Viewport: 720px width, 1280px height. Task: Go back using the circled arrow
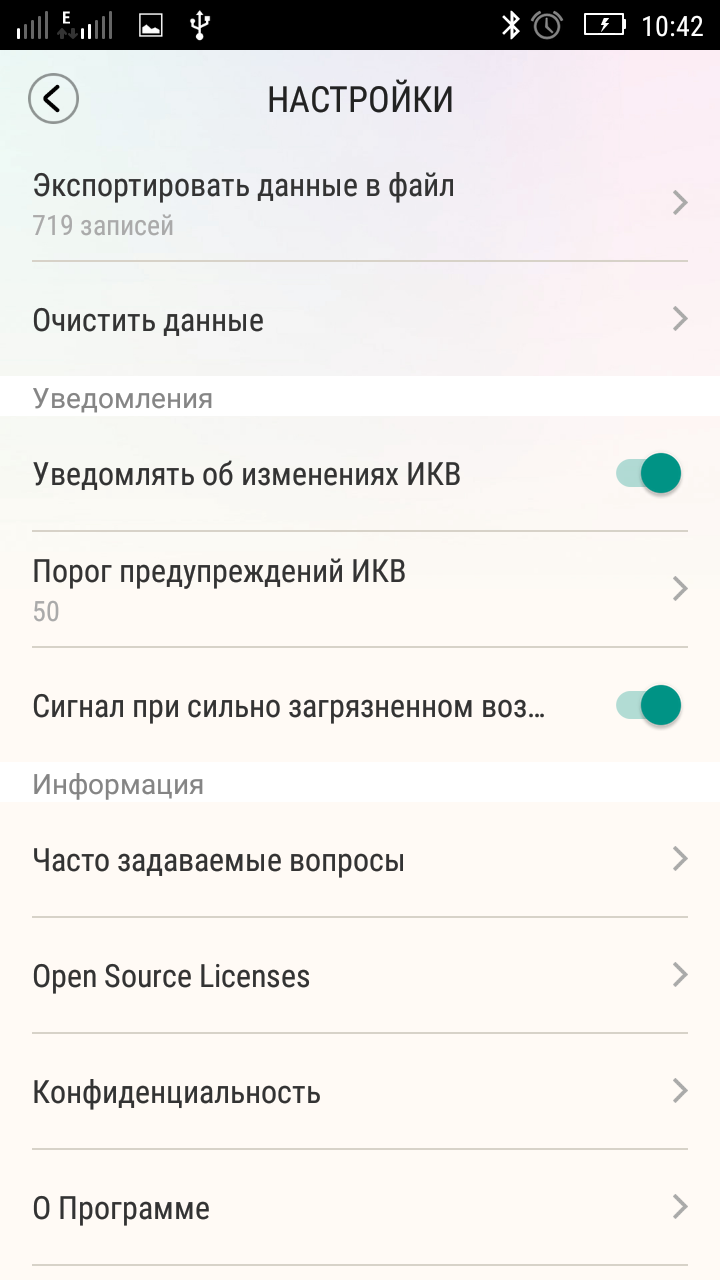[x=53, y=99]
